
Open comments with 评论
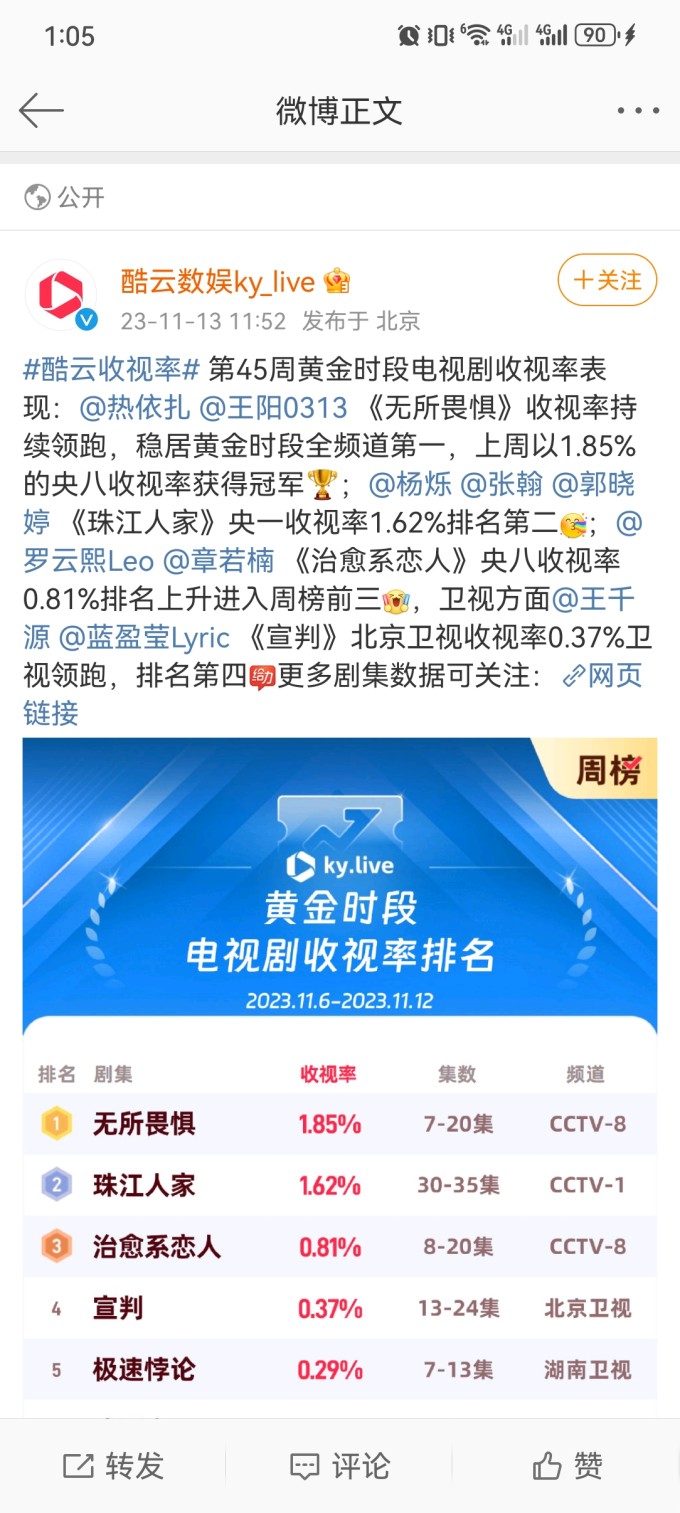[x=339, y=1466]
